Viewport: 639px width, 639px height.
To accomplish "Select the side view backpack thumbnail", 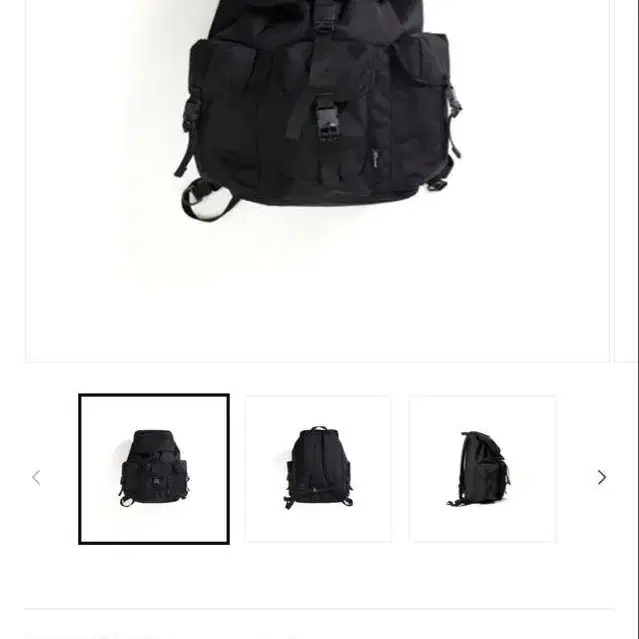I will [482, 469].
